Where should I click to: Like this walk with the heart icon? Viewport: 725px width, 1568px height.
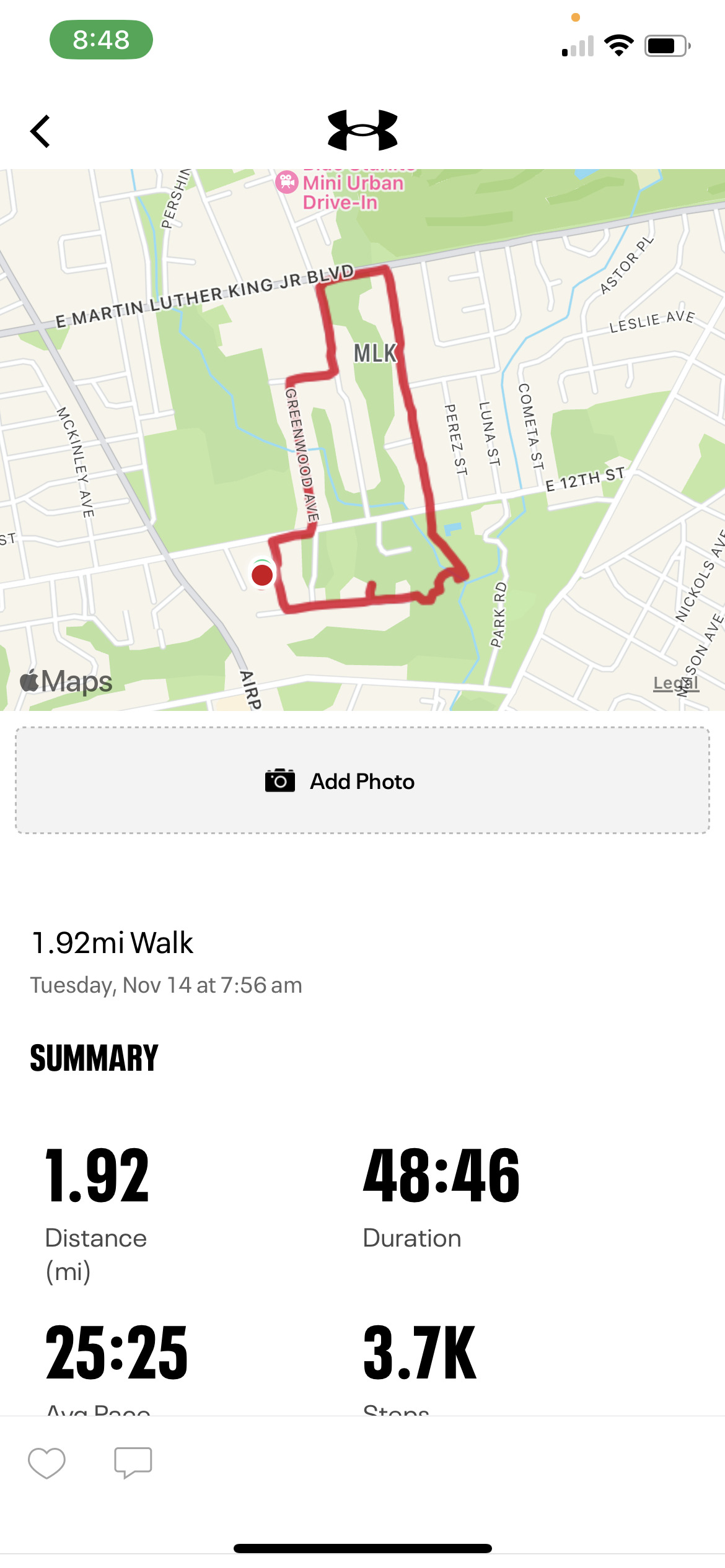point(46,1463)
